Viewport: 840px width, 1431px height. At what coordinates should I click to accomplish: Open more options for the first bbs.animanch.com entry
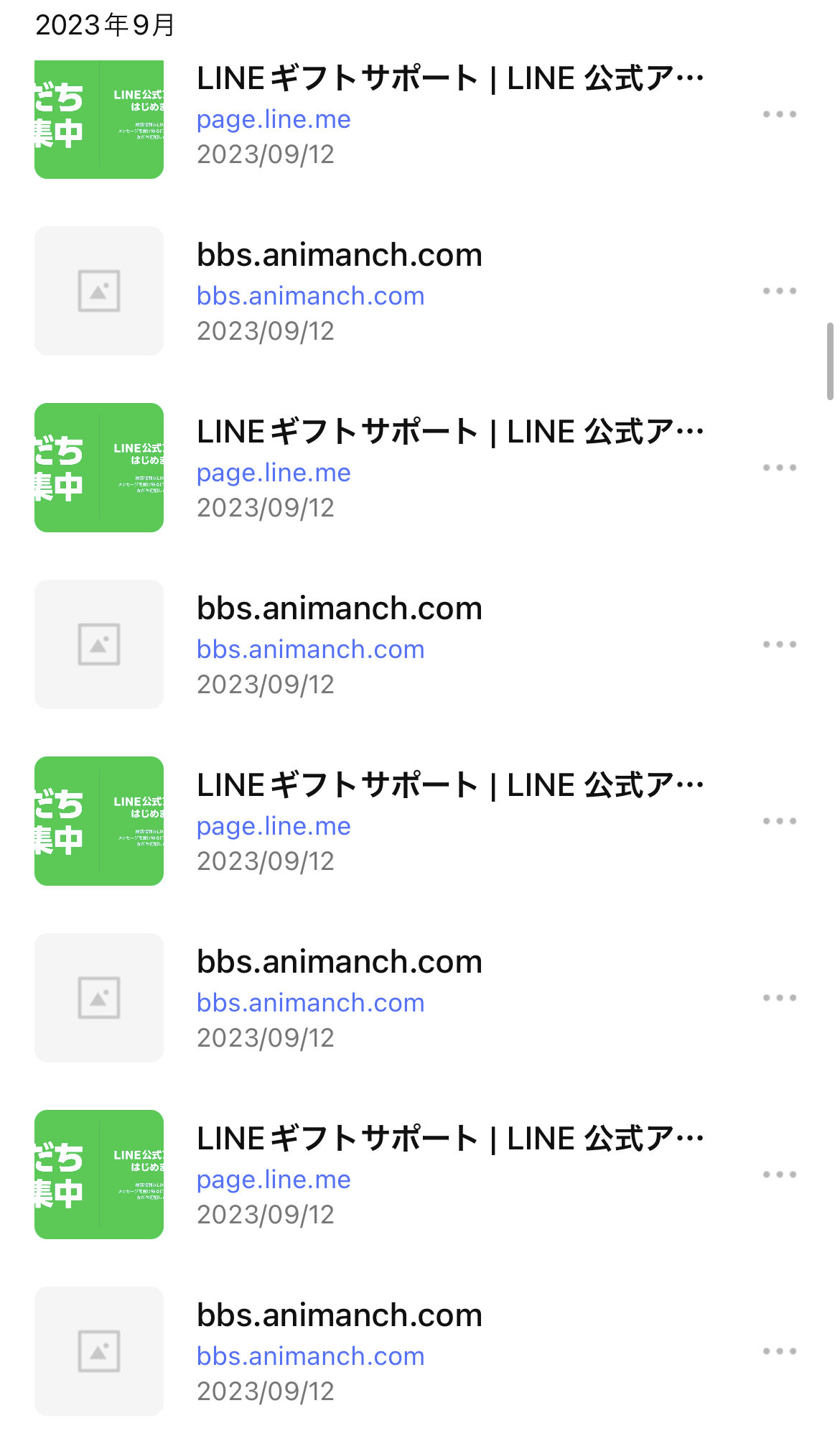click(779, 291)
